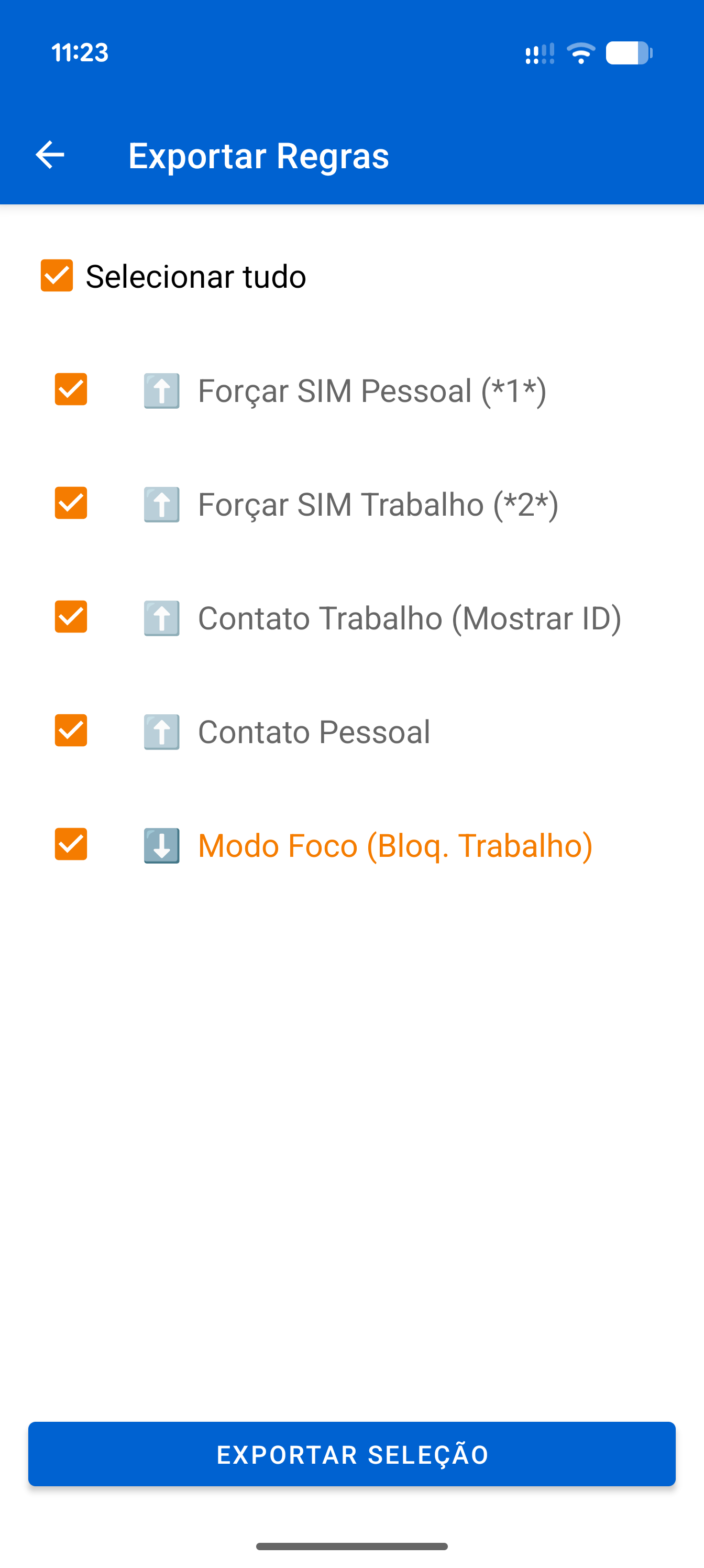Uncheck the Contato Pessoal rule
704x1568 pixels.
pyautogui.click(x=71, y=732)
